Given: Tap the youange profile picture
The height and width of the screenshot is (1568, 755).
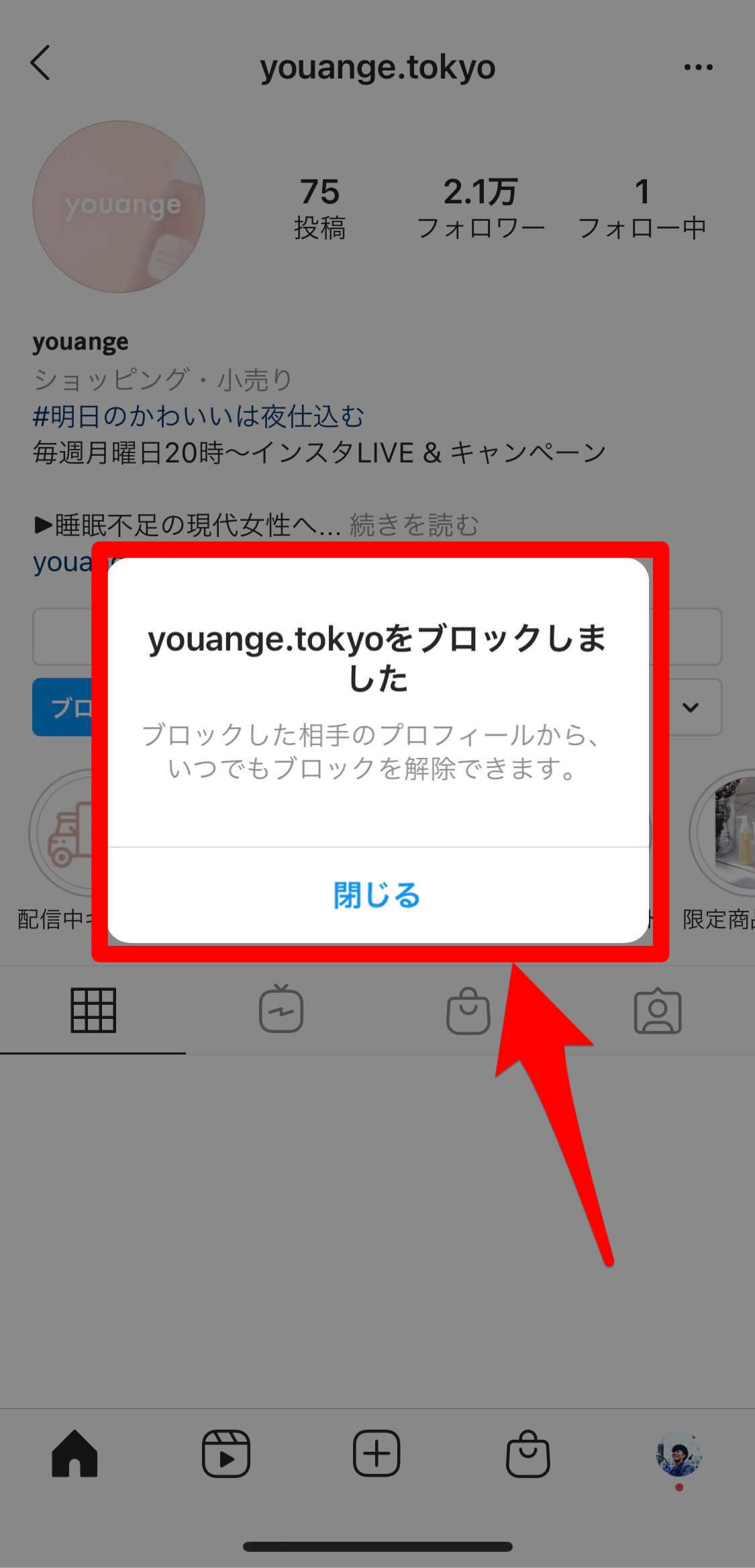Looking at the screenshot, I should [x=119, y=207].
